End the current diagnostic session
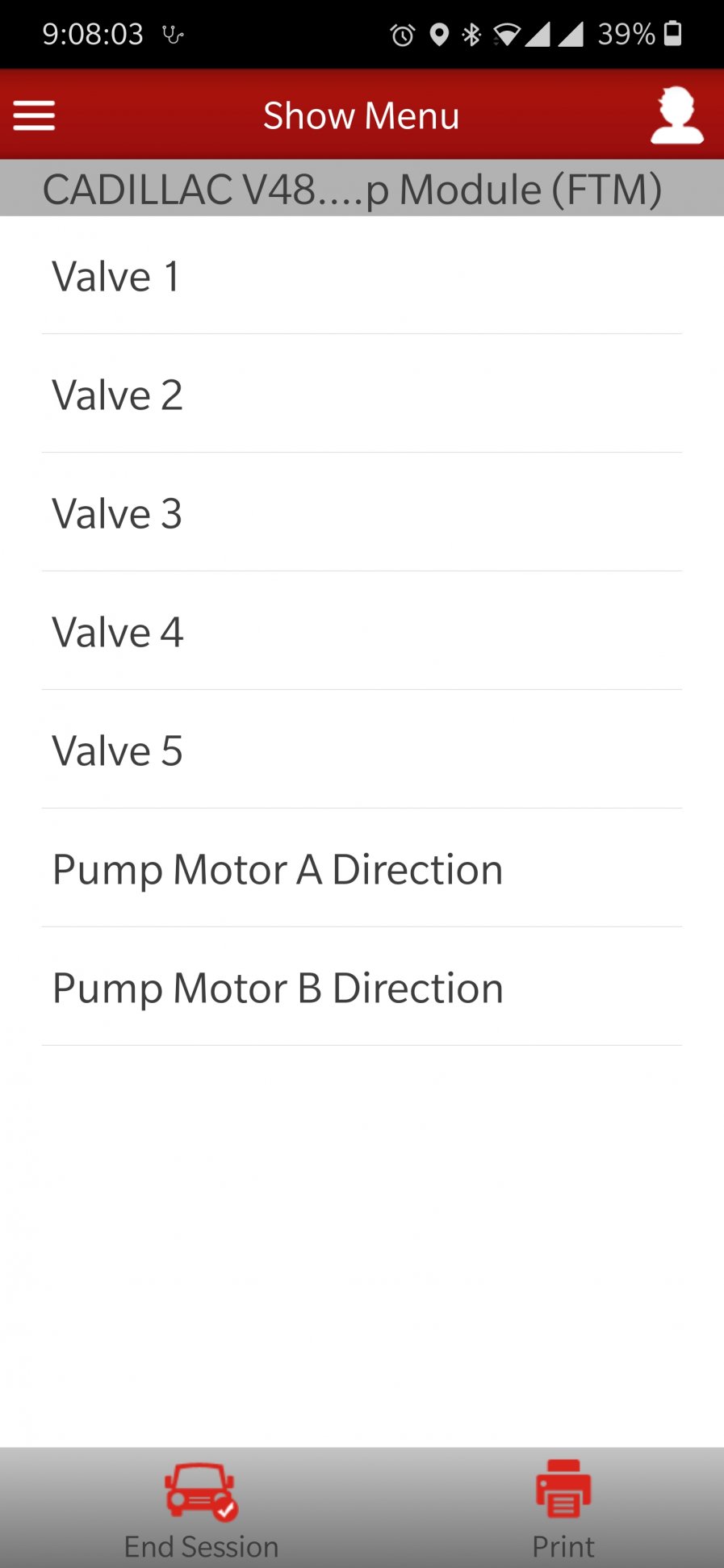The height and width of the screenshot is (1568, 724). [201, 1509]
